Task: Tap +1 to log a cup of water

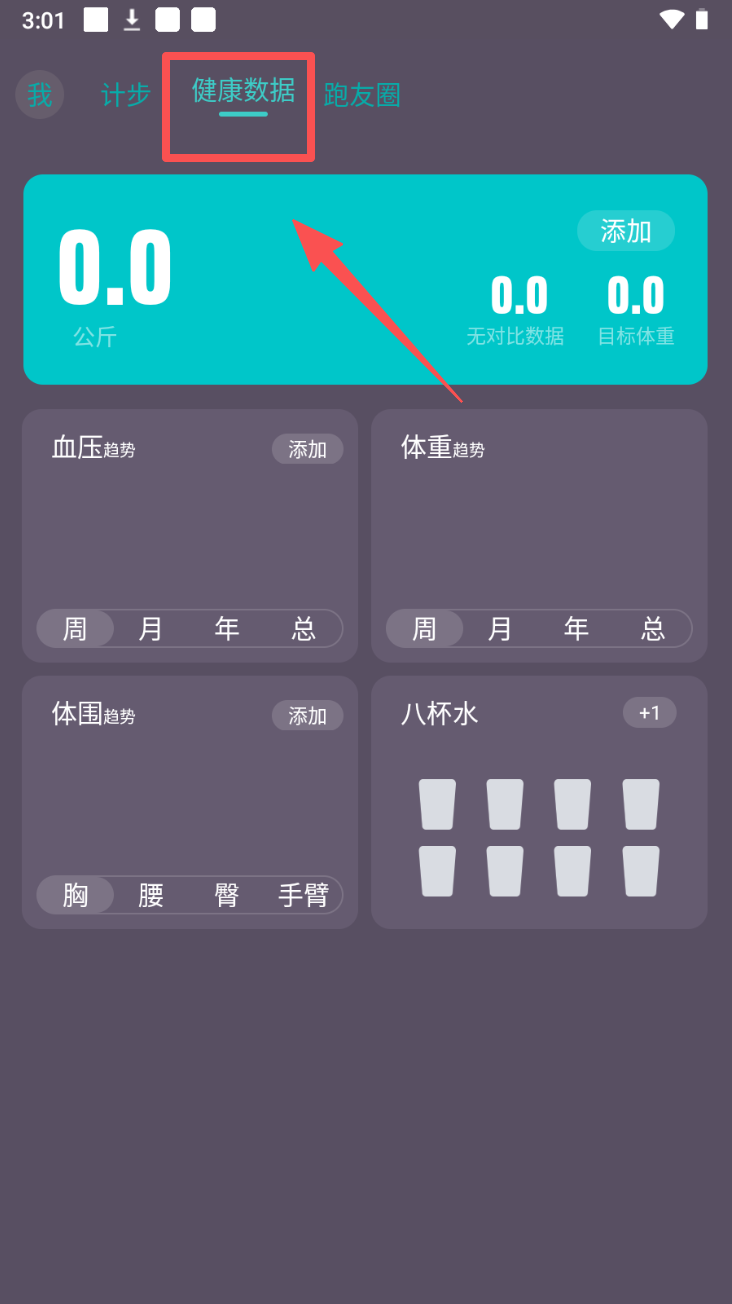Action: [x=649, y=713]
